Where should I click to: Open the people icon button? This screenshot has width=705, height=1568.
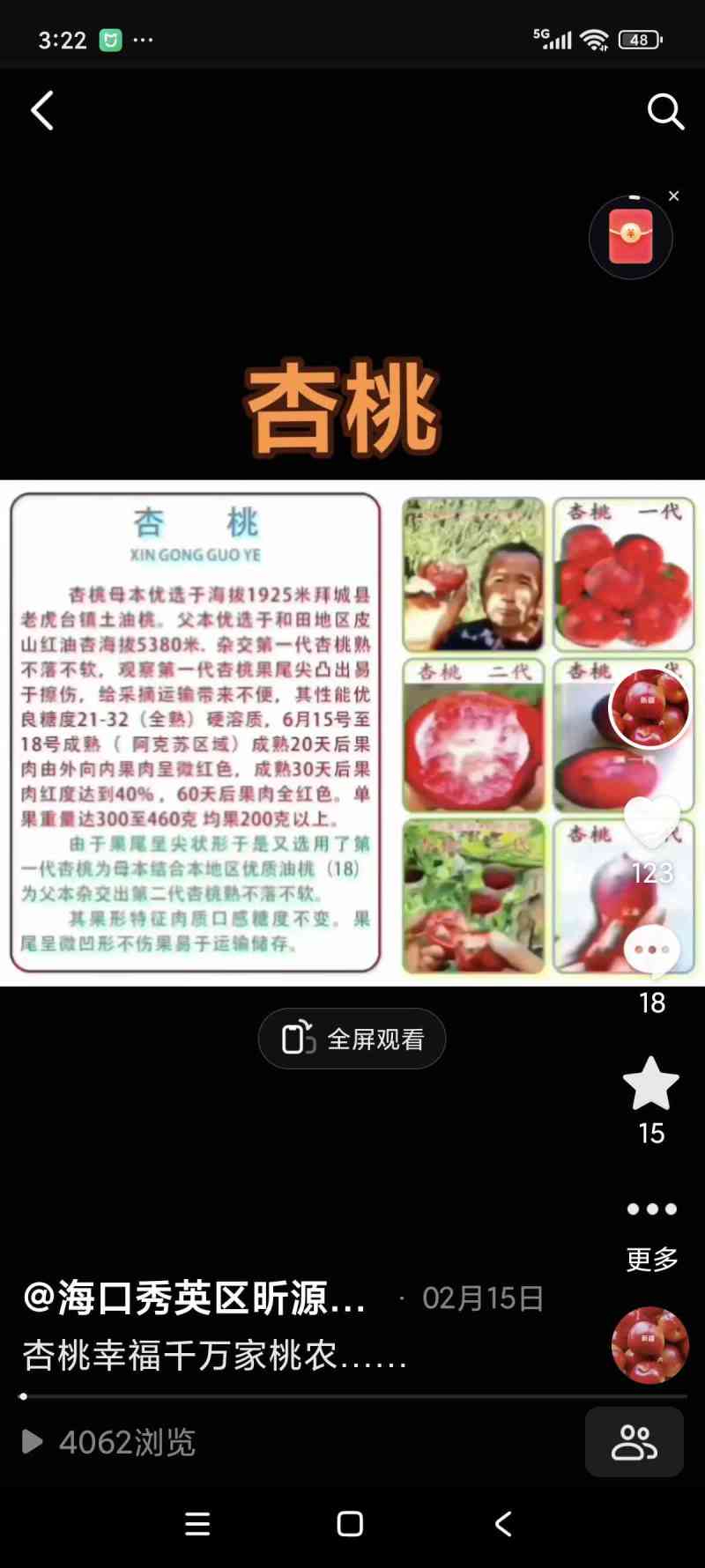pyautogui.click(x=634, y=1442)
